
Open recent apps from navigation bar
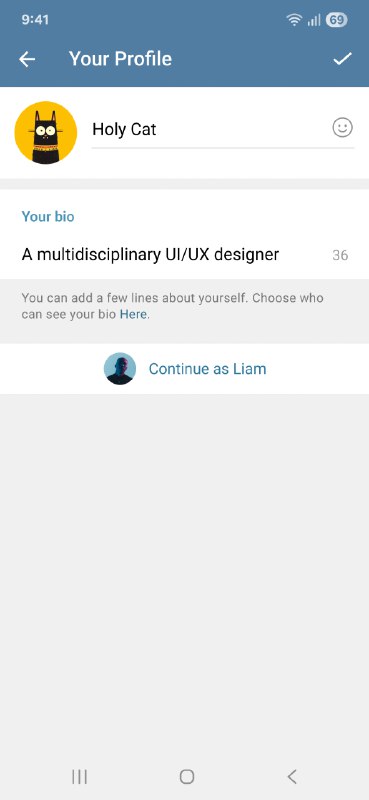79,777
